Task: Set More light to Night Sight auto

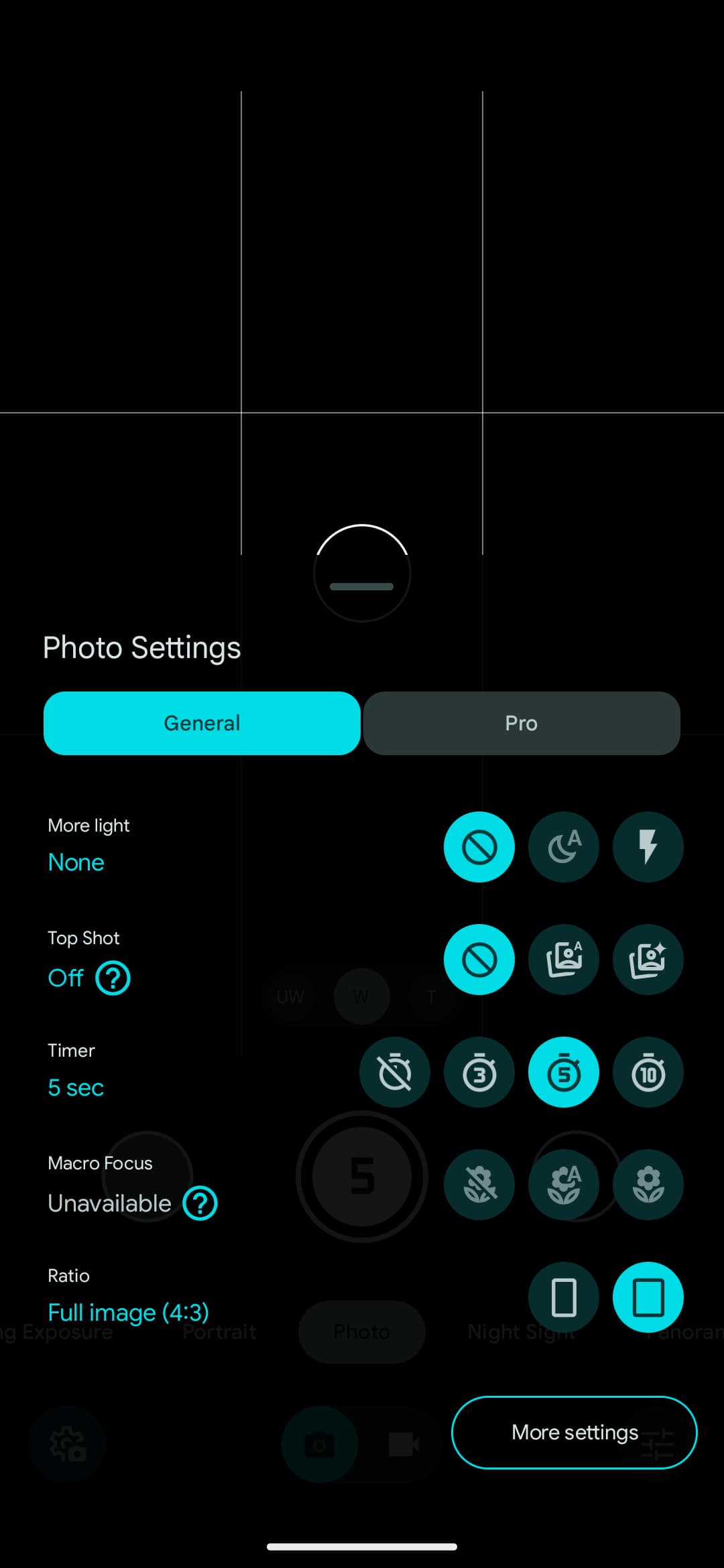Action: (564, 847)
